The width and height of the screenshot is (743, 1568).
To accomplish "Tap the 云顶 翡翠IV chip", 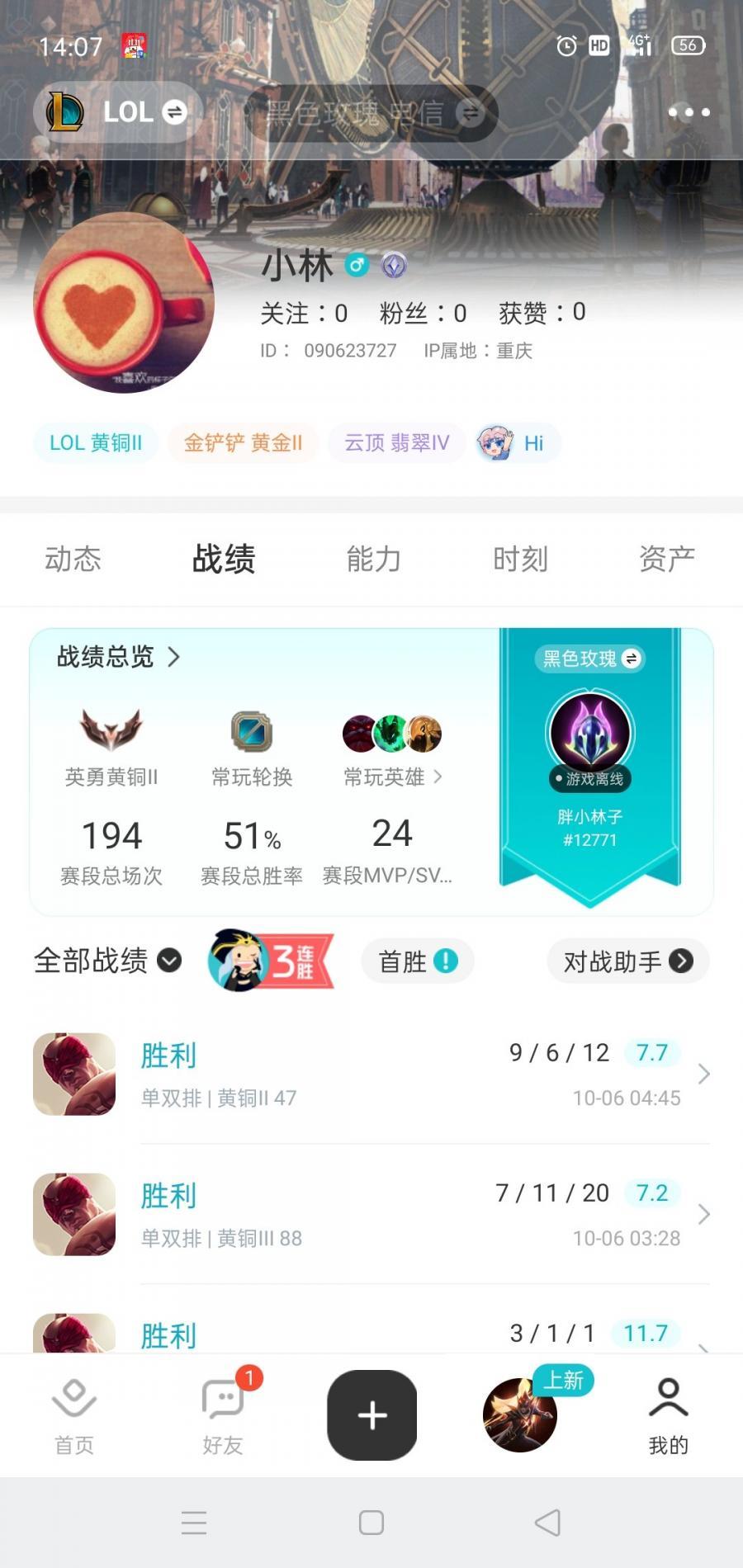I will pyautogui.click(x=396, y=443).
